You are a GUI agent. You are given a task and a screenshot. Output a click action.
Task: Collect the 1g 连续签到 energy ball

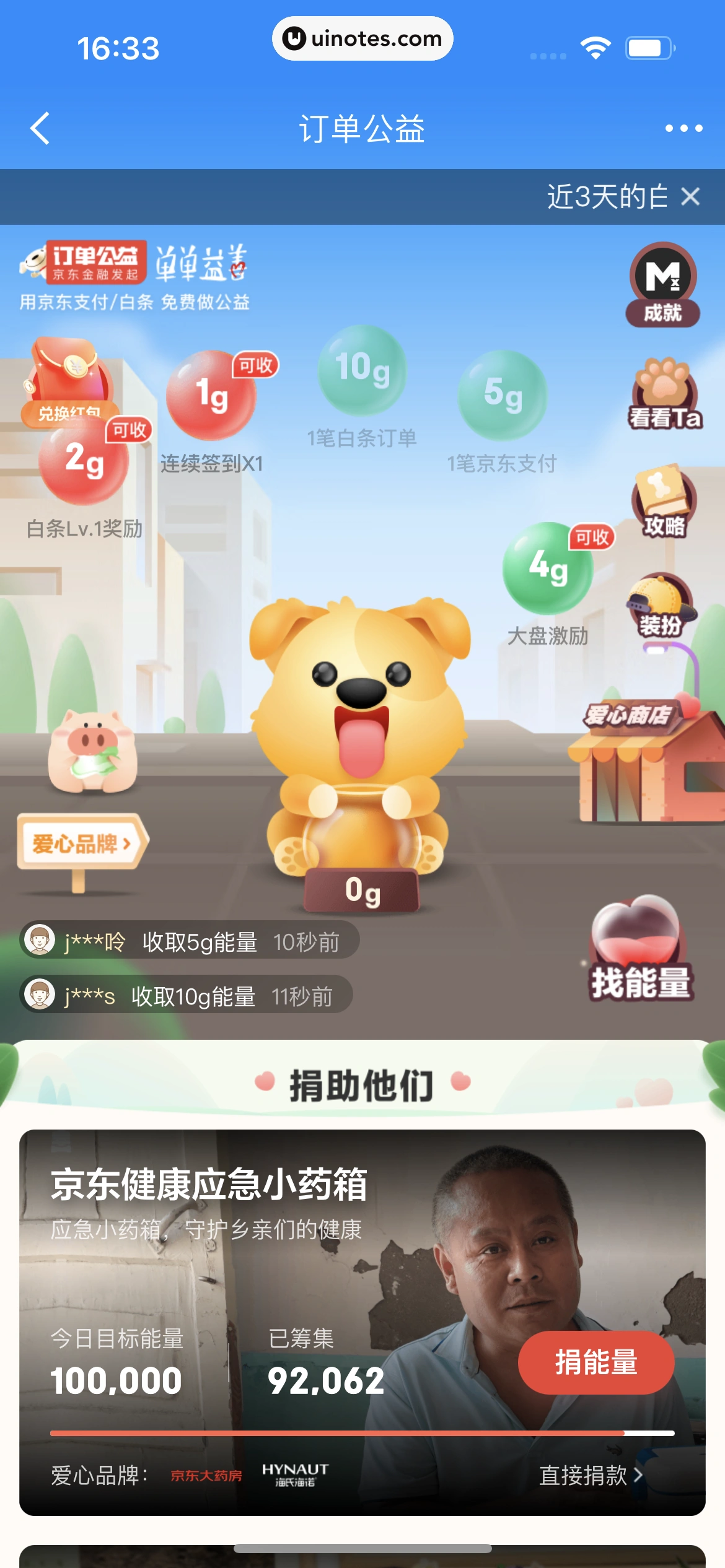pyautogui.click(x=211, y=395)
